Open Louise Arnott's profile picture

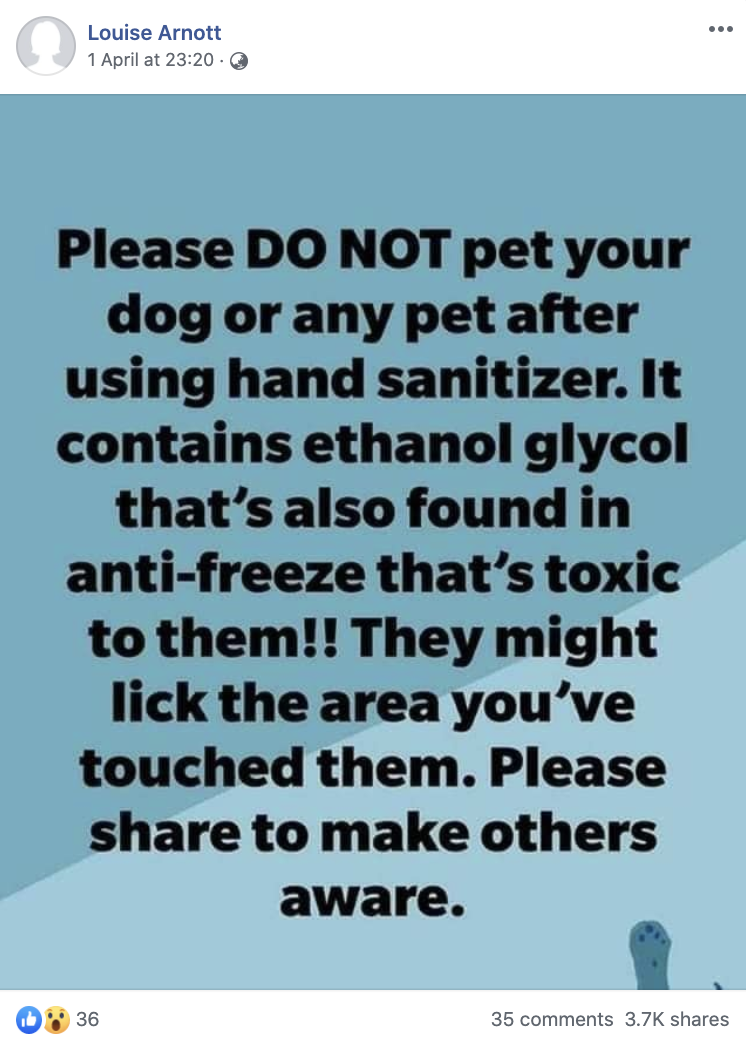click(46, 46)
